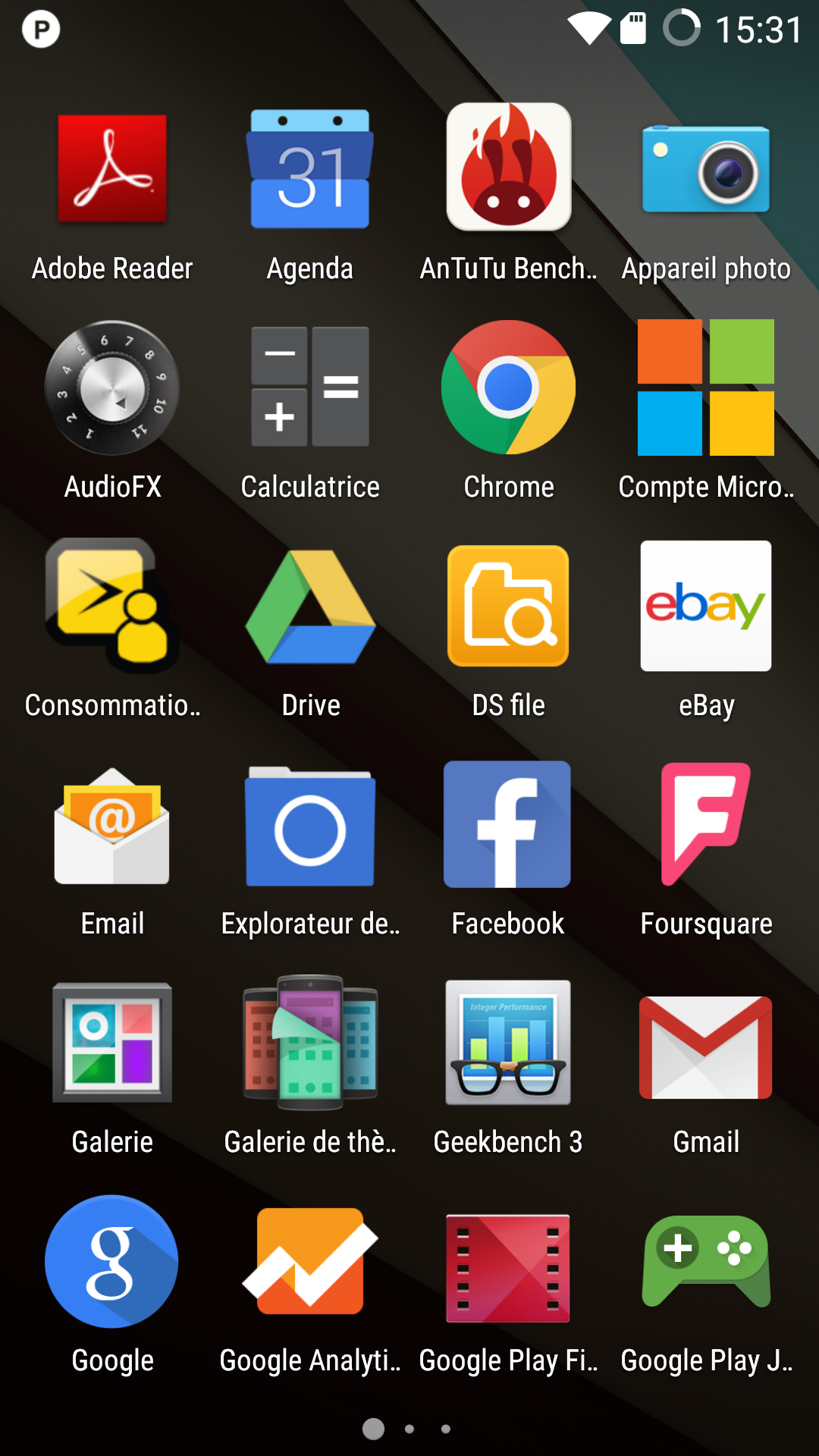The height and width of the screenshot is (1456, 819).
Task: Open the Galerie app
Action: pyautogui.click(x=112, y=1043)
